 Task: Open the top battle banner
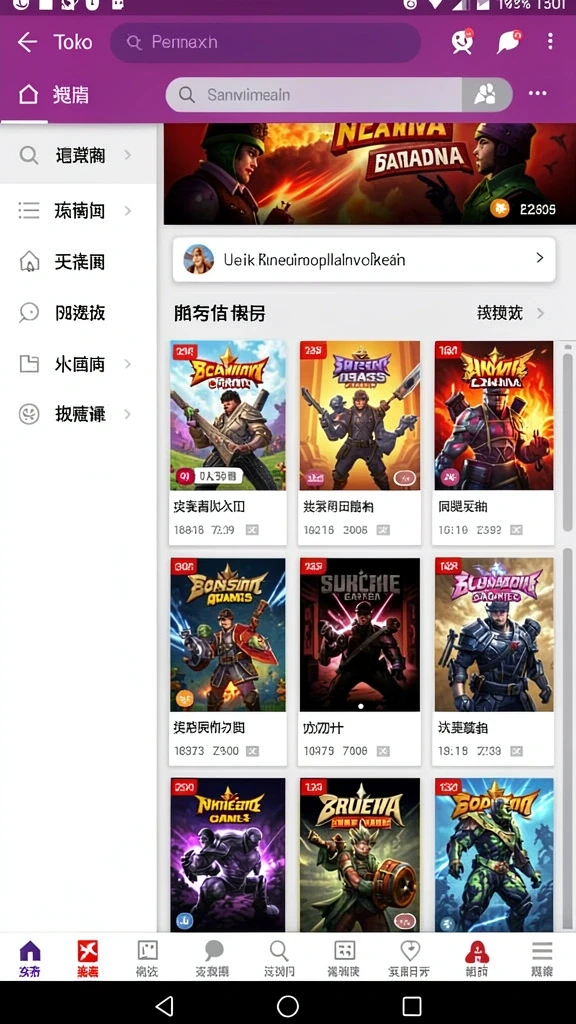[370, 174]
